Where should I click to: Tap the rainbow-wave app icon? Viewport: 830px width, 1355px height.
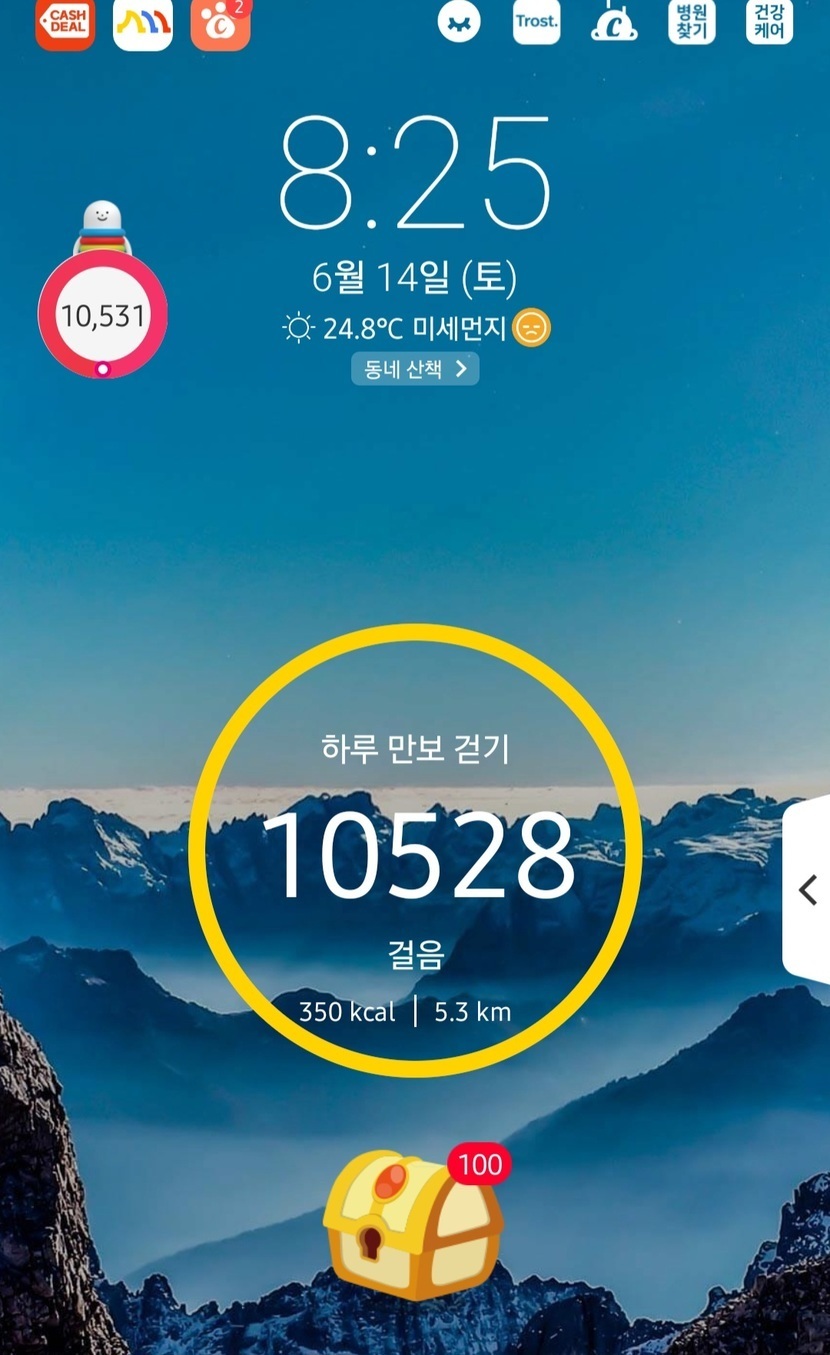click(x=143, y=23)
